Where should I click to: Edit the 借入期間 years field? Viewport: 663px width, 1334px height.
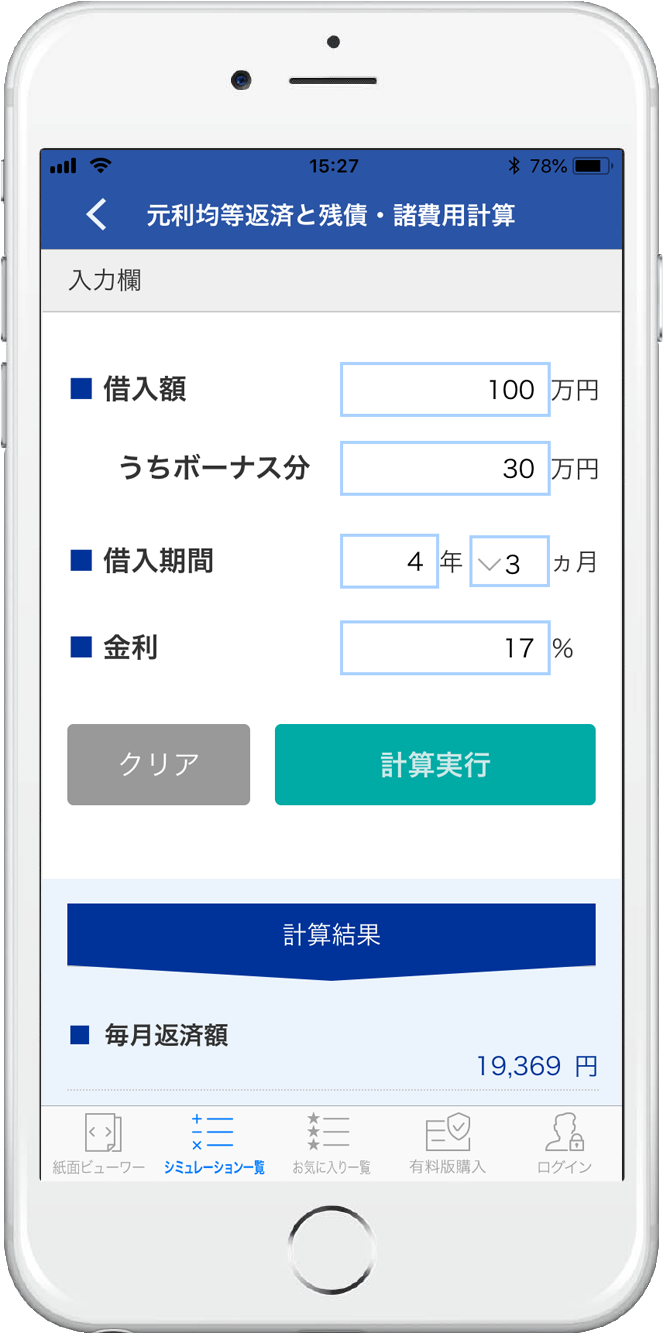(x=389, y=561)
